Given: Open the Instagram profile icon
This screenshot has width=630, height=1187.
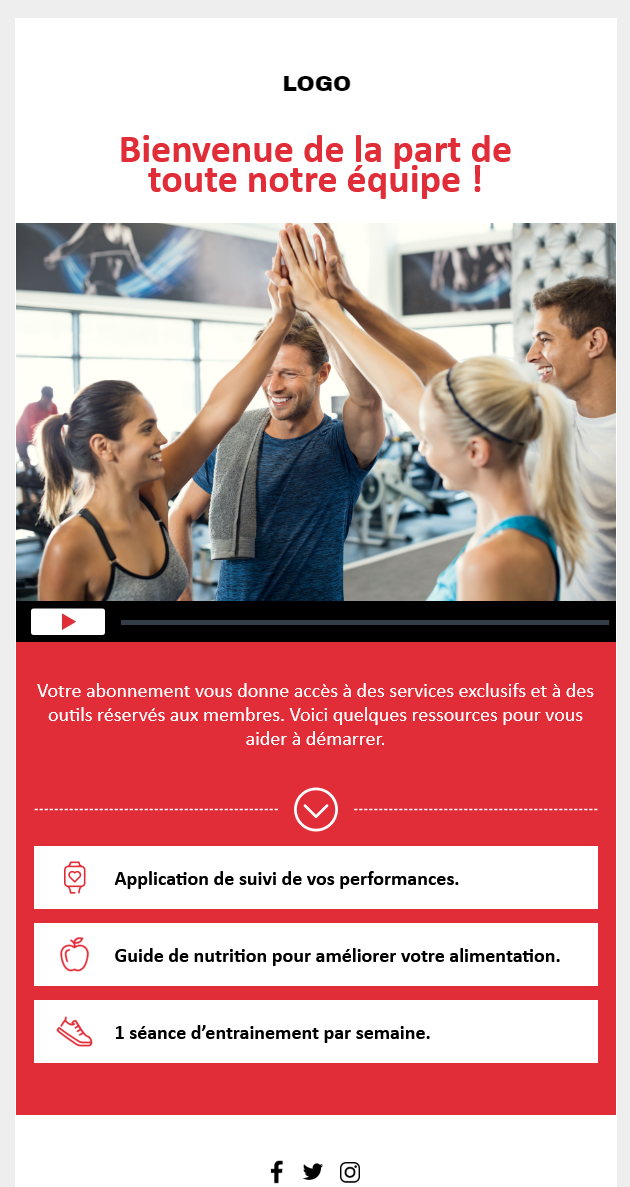Looking at the screenshot, I should coord(350,1172).
